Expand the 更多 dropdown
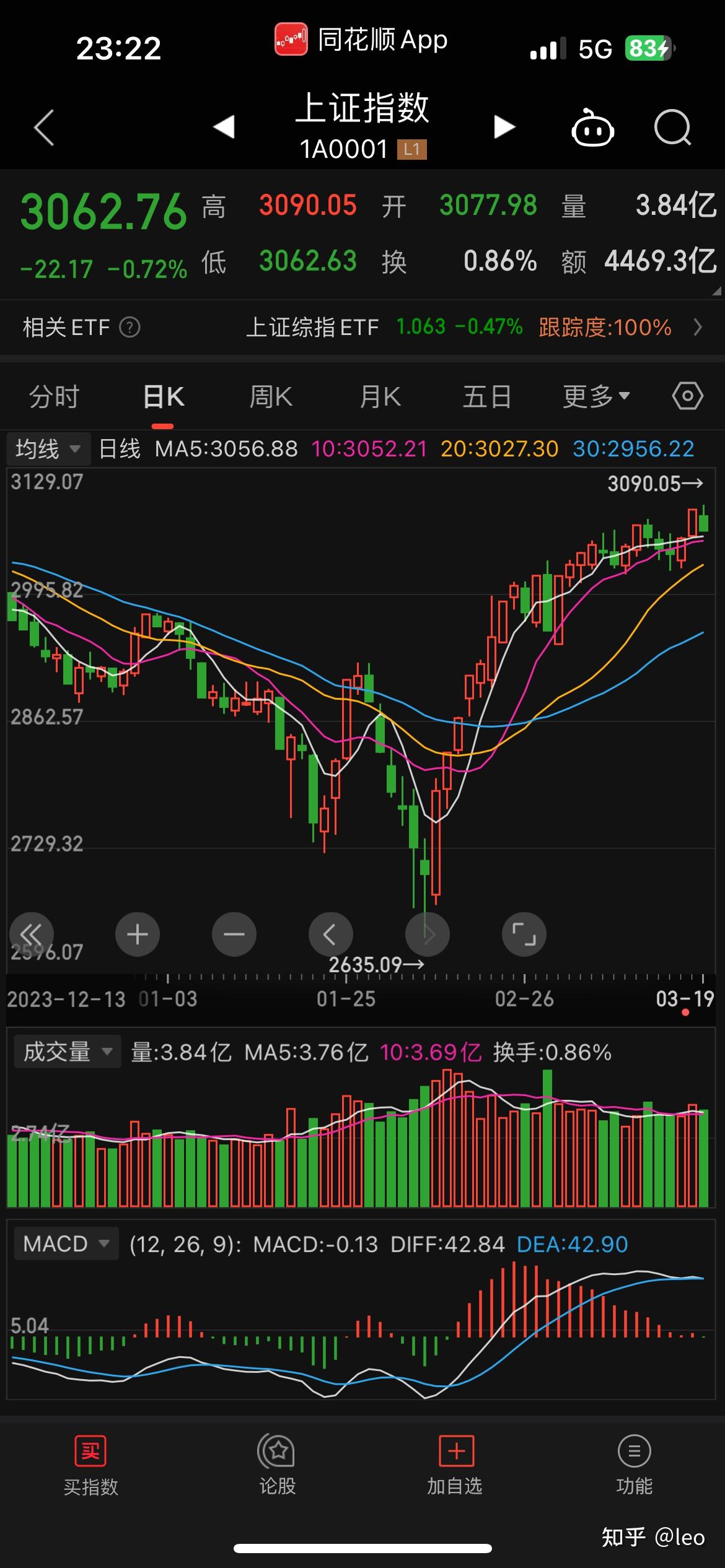725x1568 pixels. click(x=596, y=396)
